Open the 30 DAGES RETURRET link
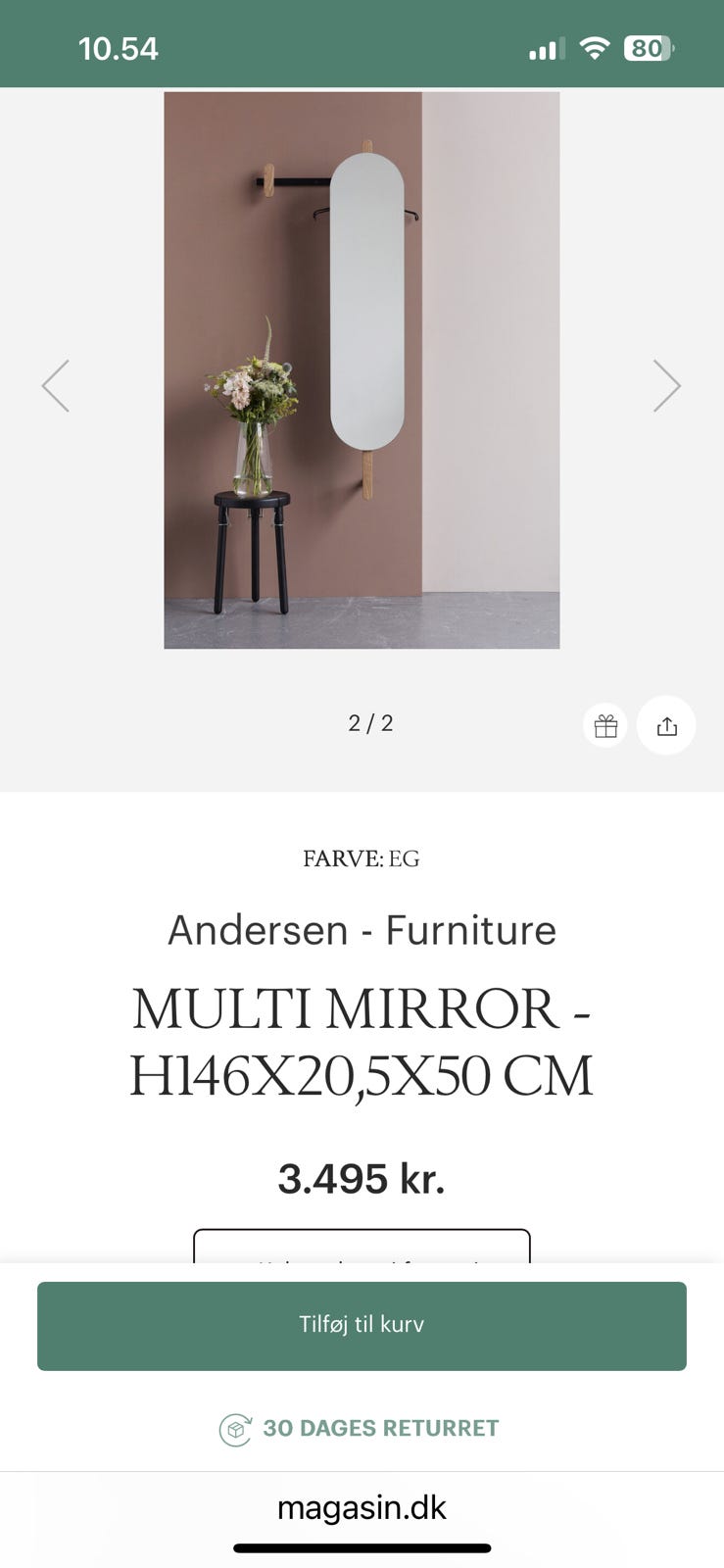The width and height of the screenshot is (724, 1568). pyautogui.click(x=381, y=1428)
